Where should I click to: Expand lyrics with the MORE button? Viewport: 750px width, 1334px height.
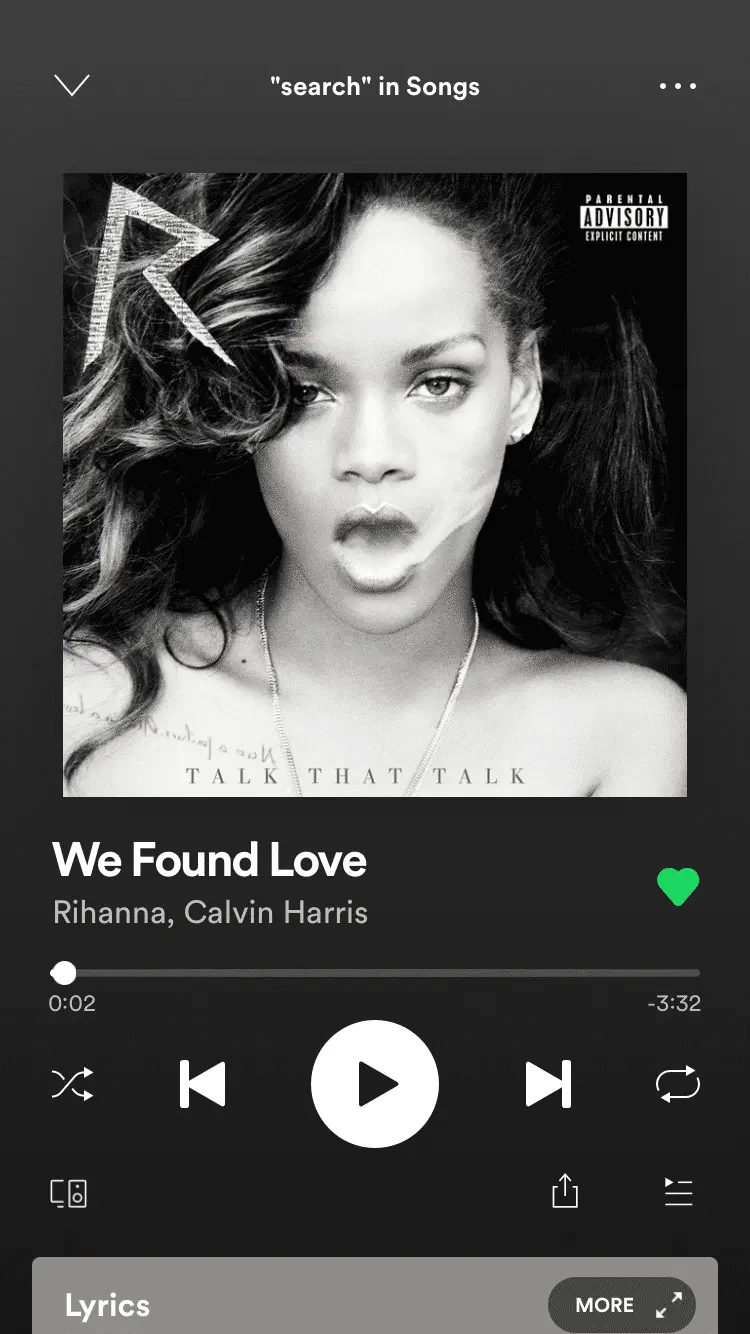point(621,1304)
